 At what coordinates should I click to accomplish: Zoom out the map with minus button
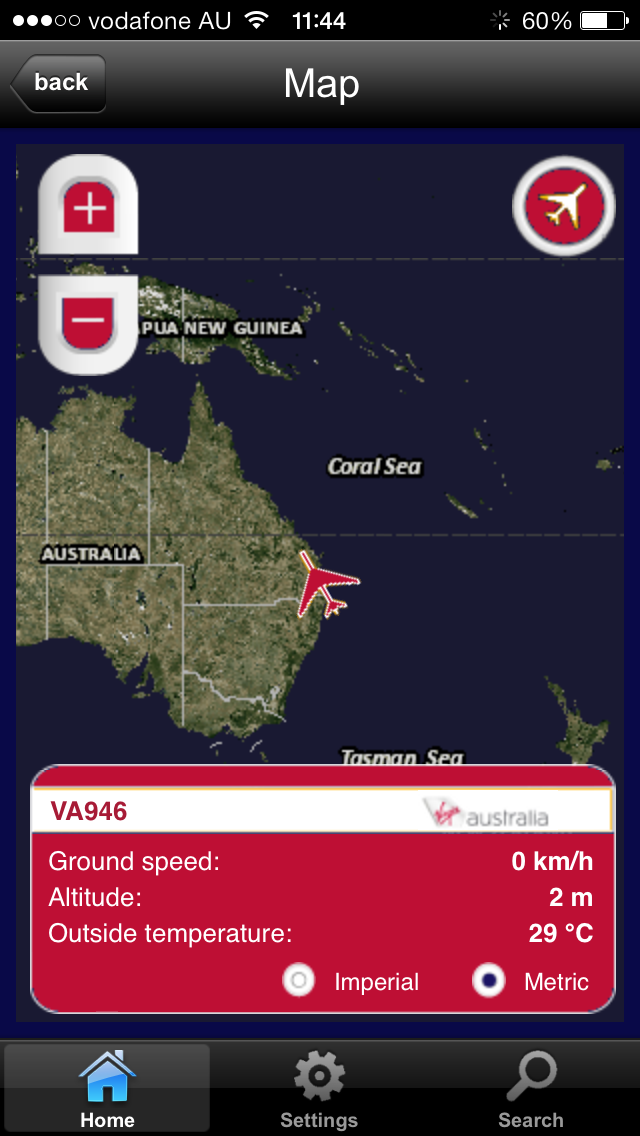88,324
